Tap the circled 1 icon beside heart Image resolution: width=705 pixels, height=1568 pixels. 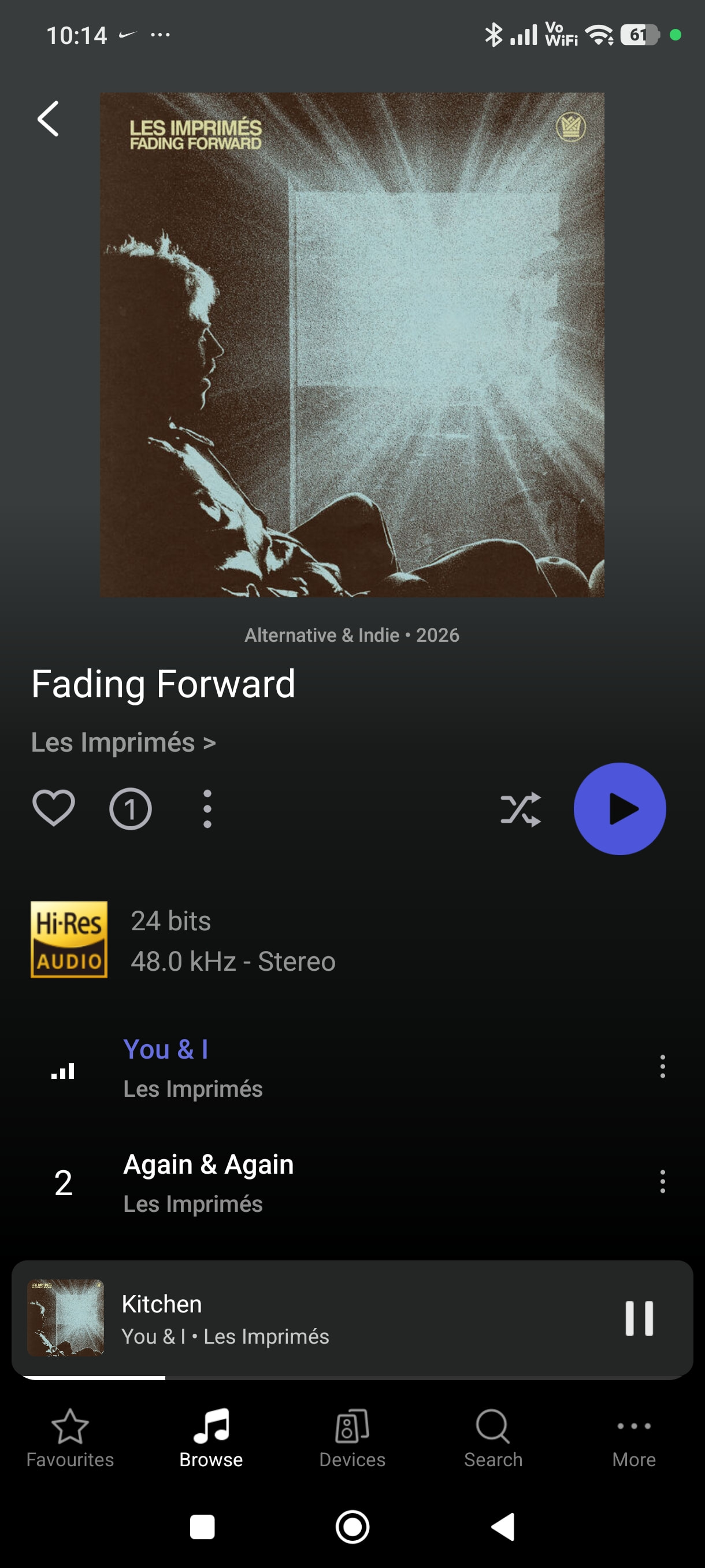pos(130,809)
